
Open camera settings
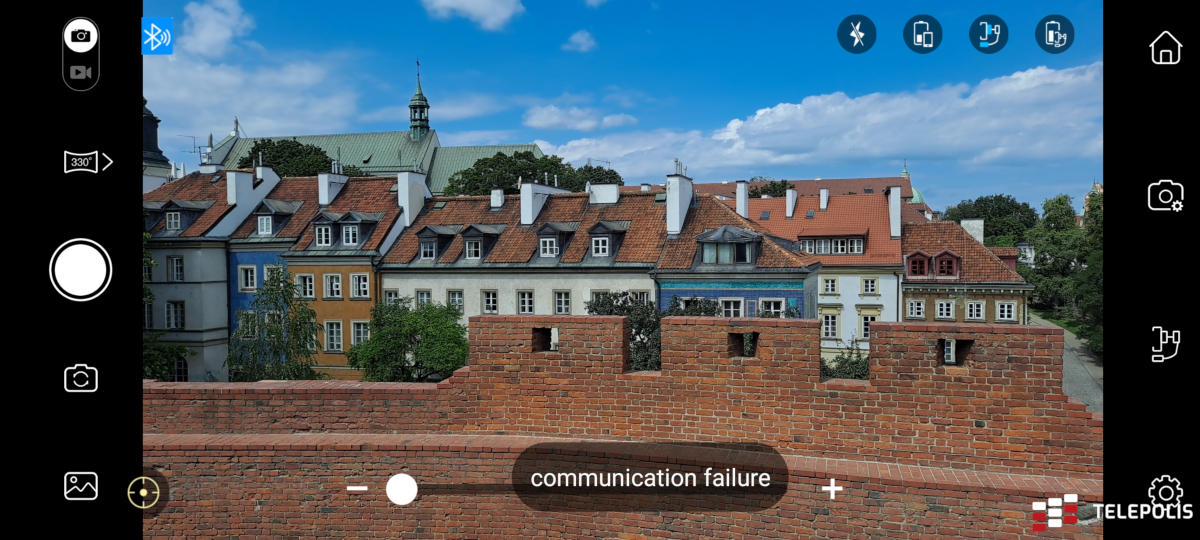click(x=1165, y=195)
